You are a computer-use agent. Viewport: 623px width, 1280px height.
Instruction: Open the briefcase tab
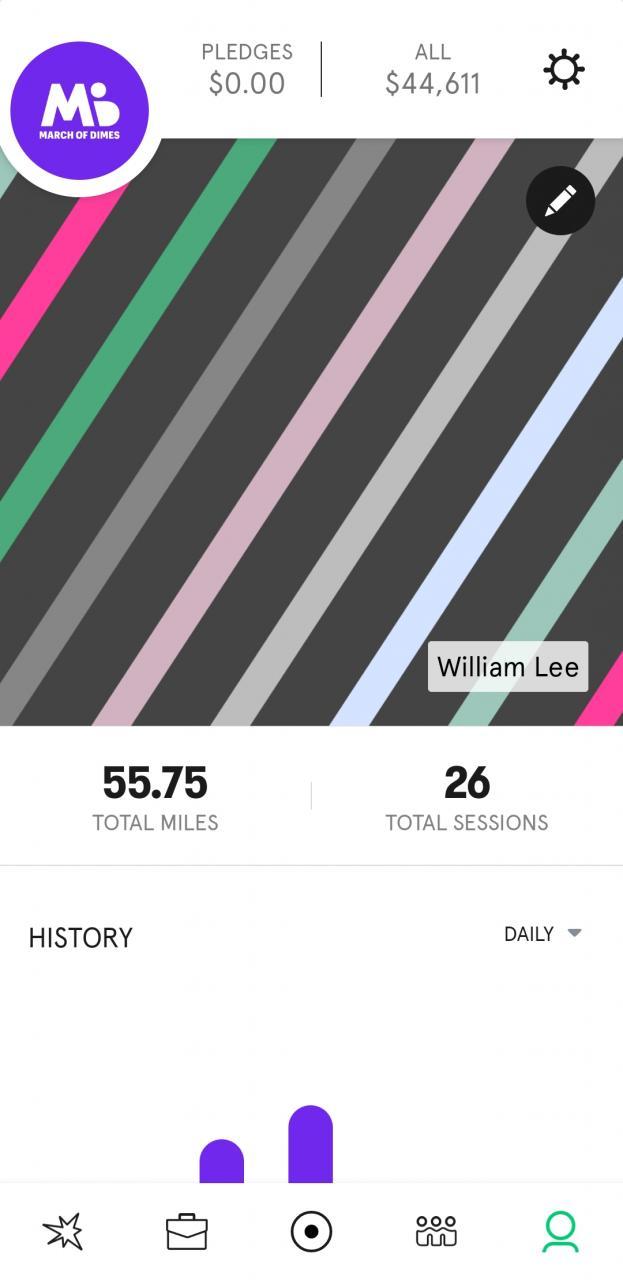[187, 1232]
